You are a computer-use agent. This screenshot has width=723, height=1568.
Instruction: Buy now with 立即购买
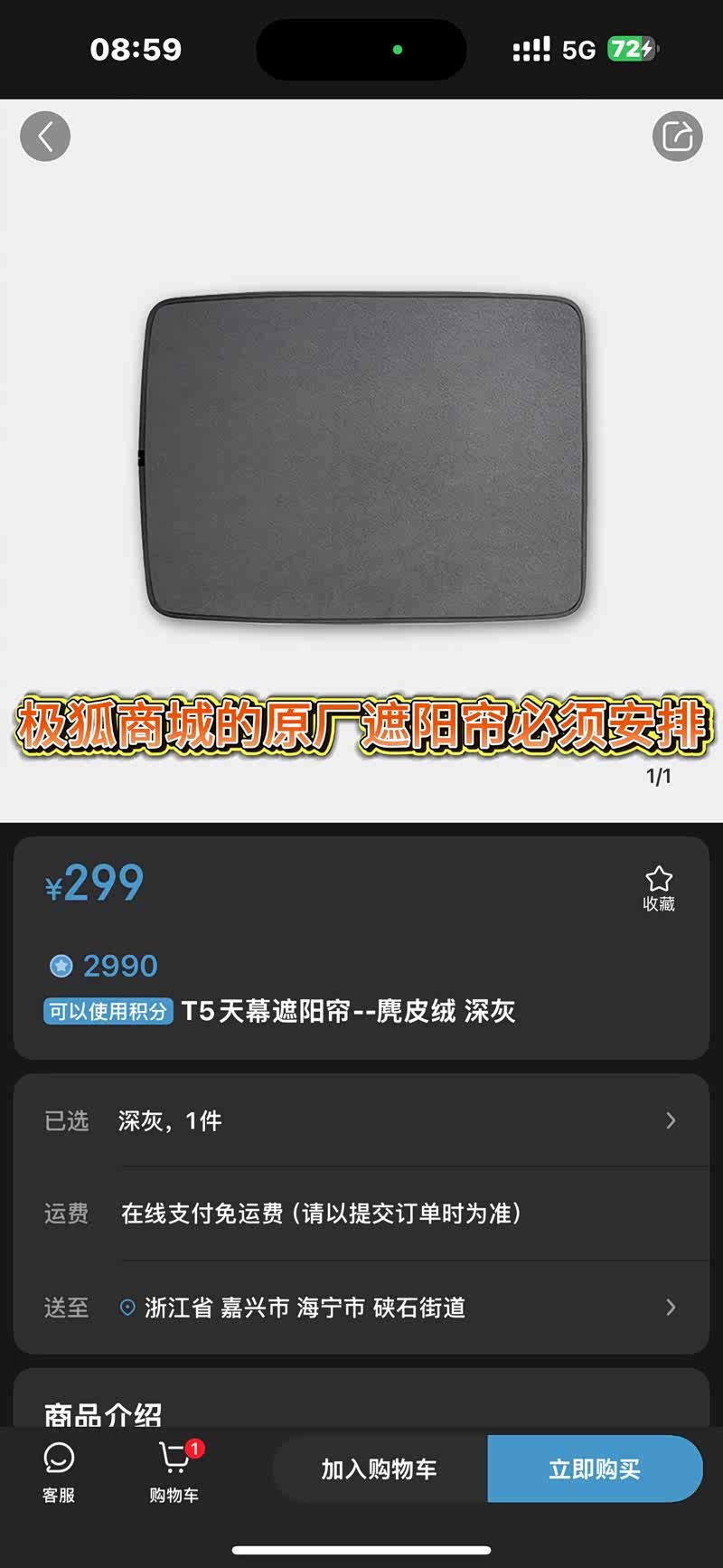click(x=594, y=1469)
